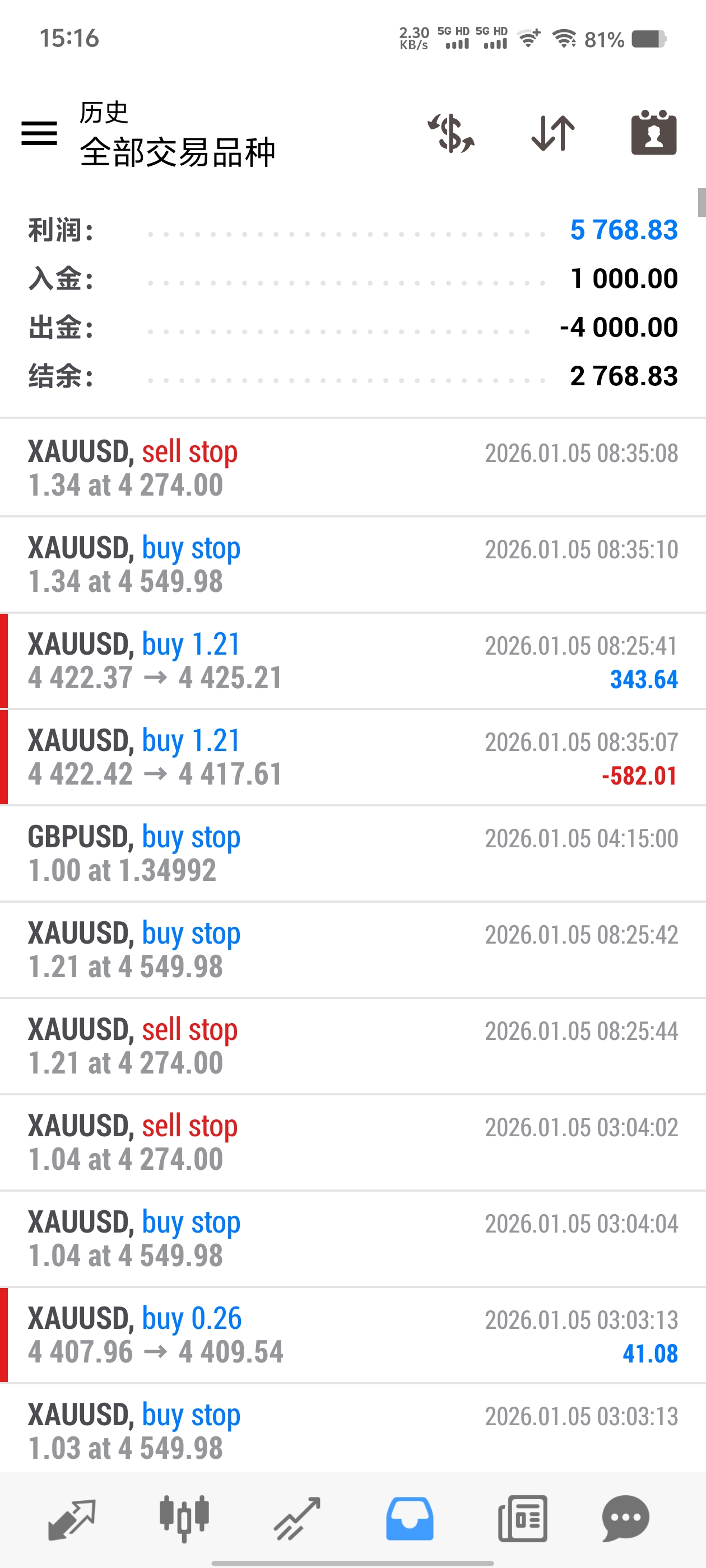Open XAUUSD buy stop order at 08:35:10
Viewport: 706px width, 1568px height.
point(352,564)
